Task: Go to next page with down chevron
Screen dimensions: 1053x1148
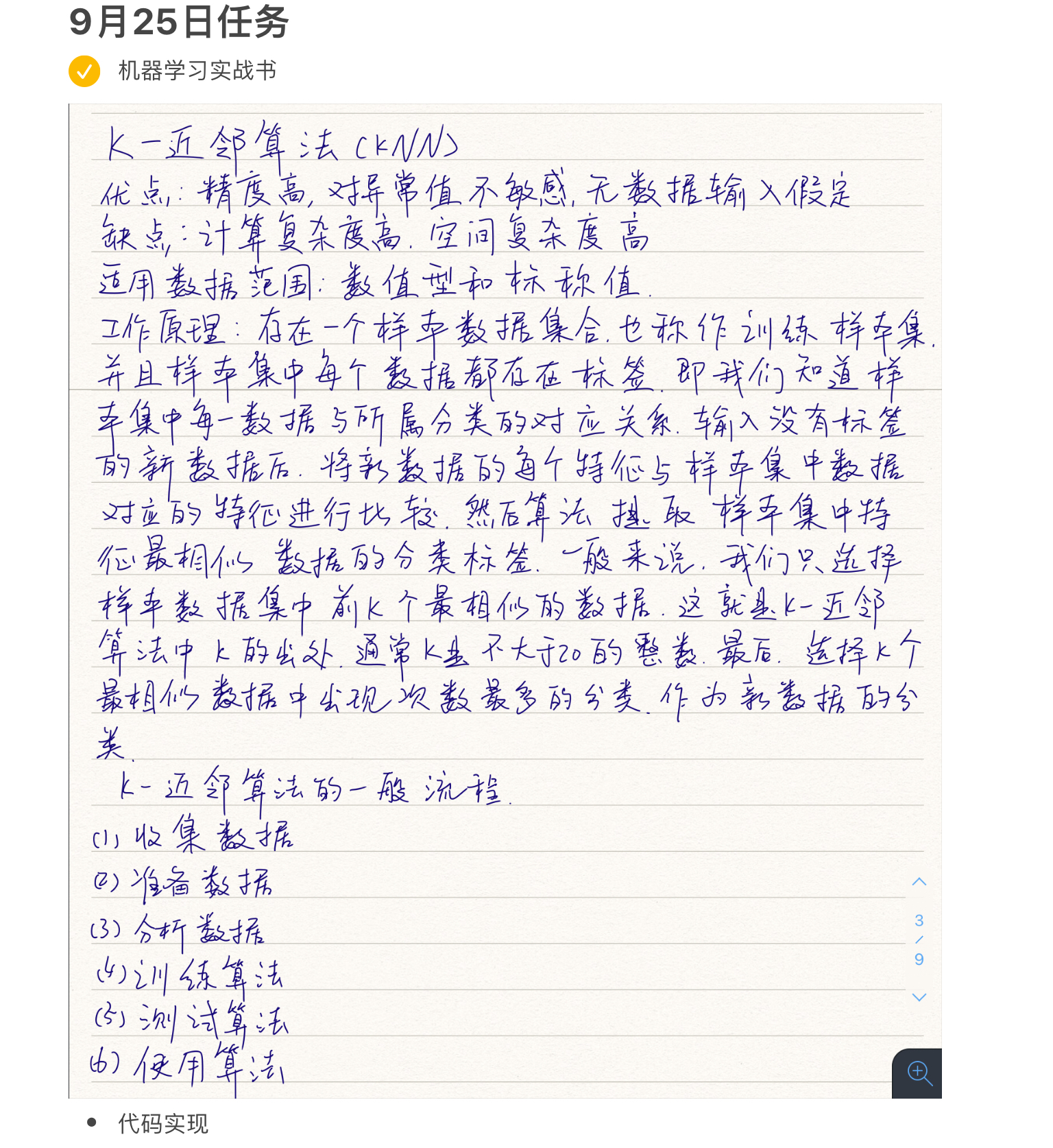Action: pos(919,997)
